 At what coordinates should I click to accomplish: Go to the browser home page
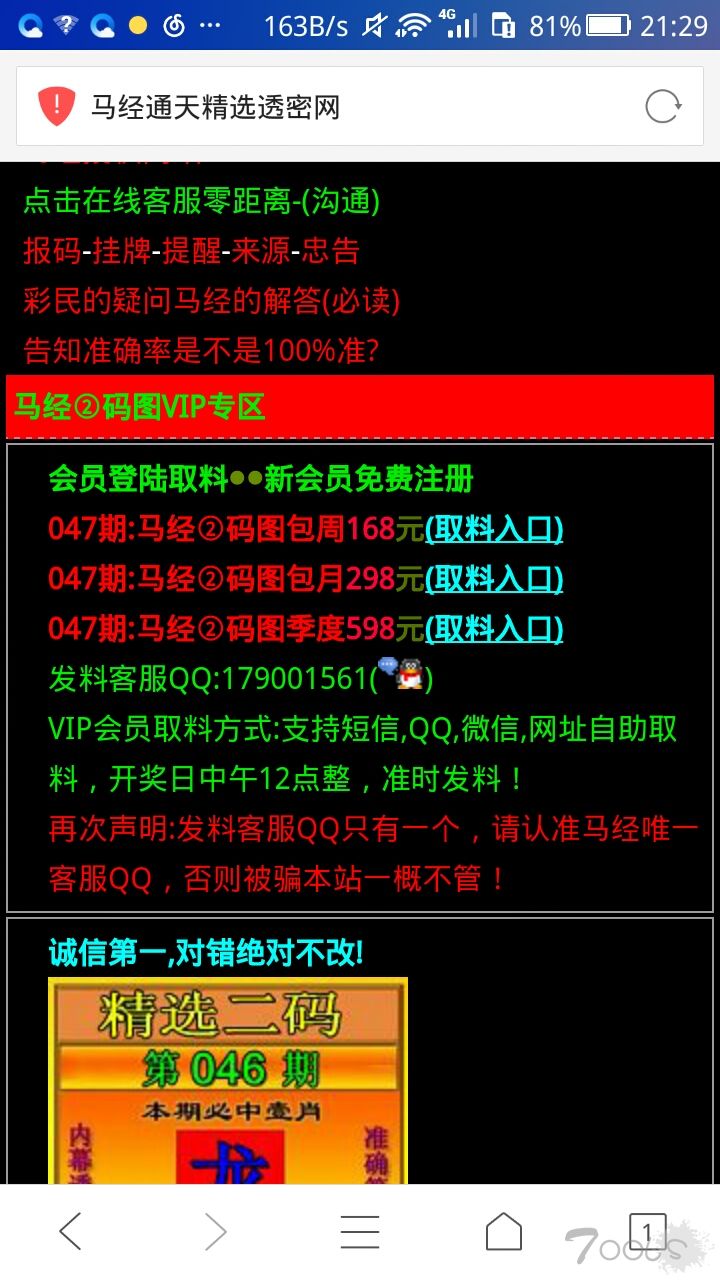pos(504,1232)
